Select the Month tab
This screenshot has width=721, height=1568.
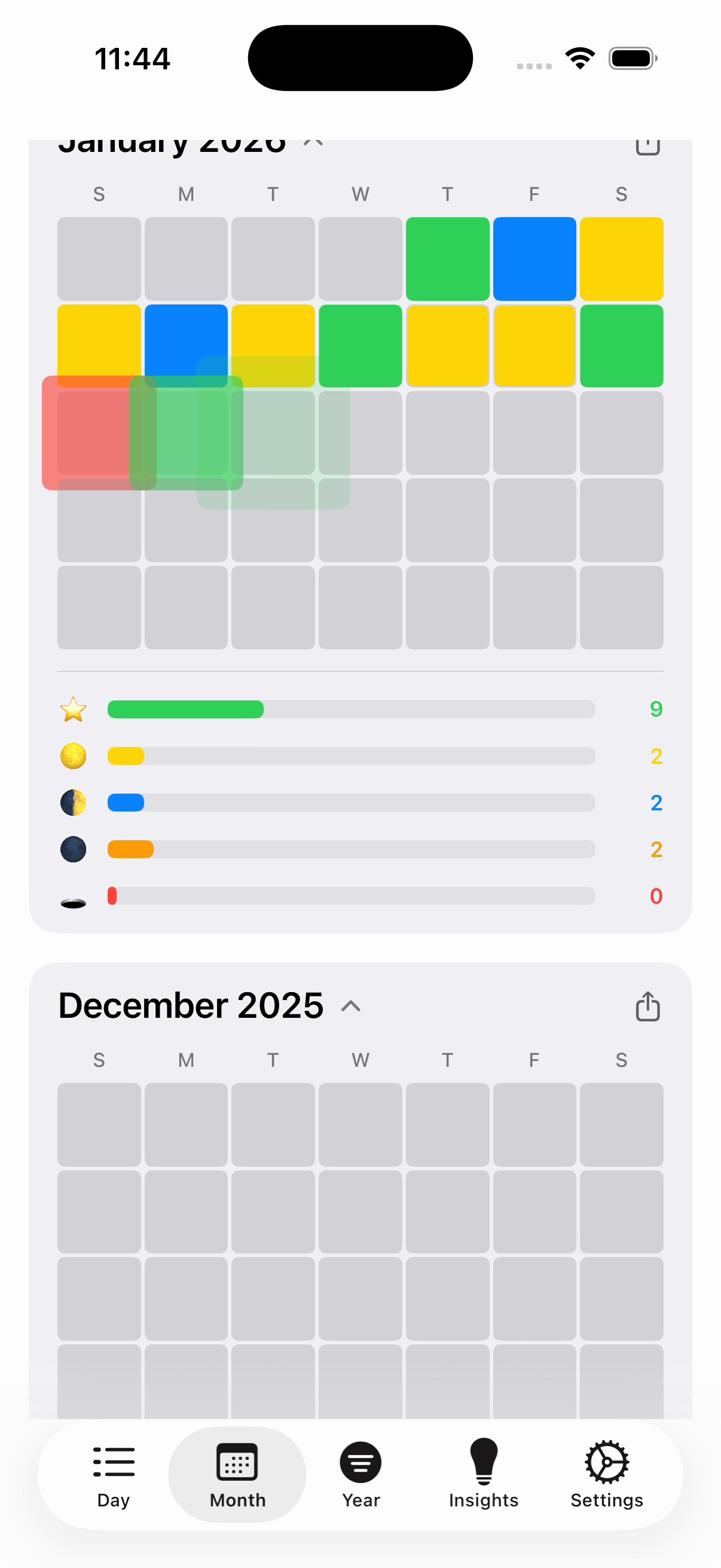(237, 1474)
